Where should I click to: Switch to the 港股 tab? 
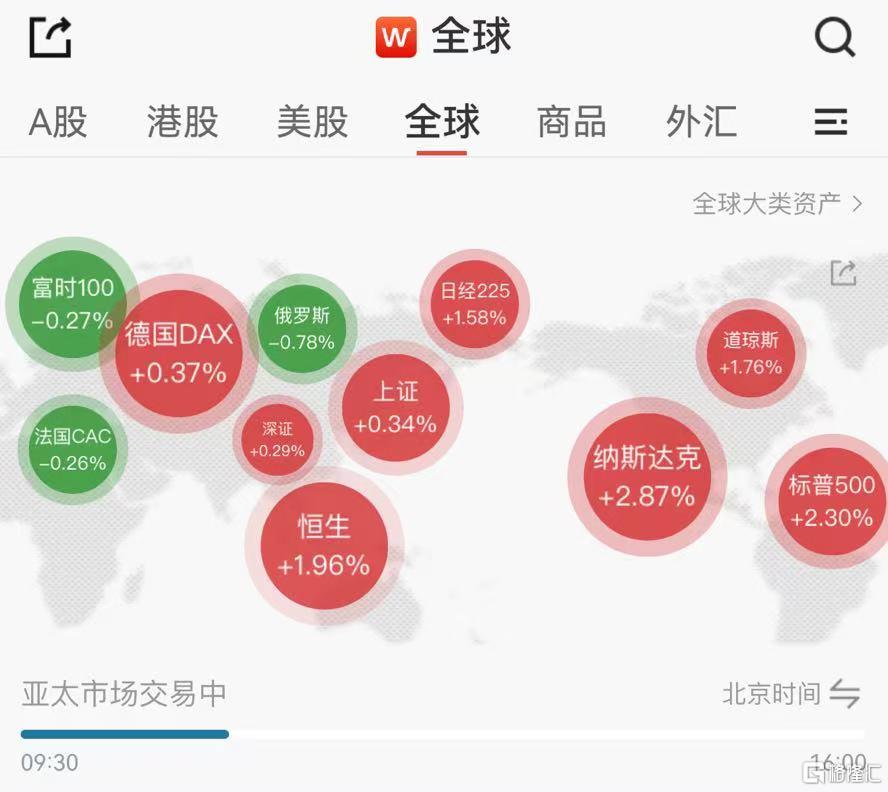[182, 122]
